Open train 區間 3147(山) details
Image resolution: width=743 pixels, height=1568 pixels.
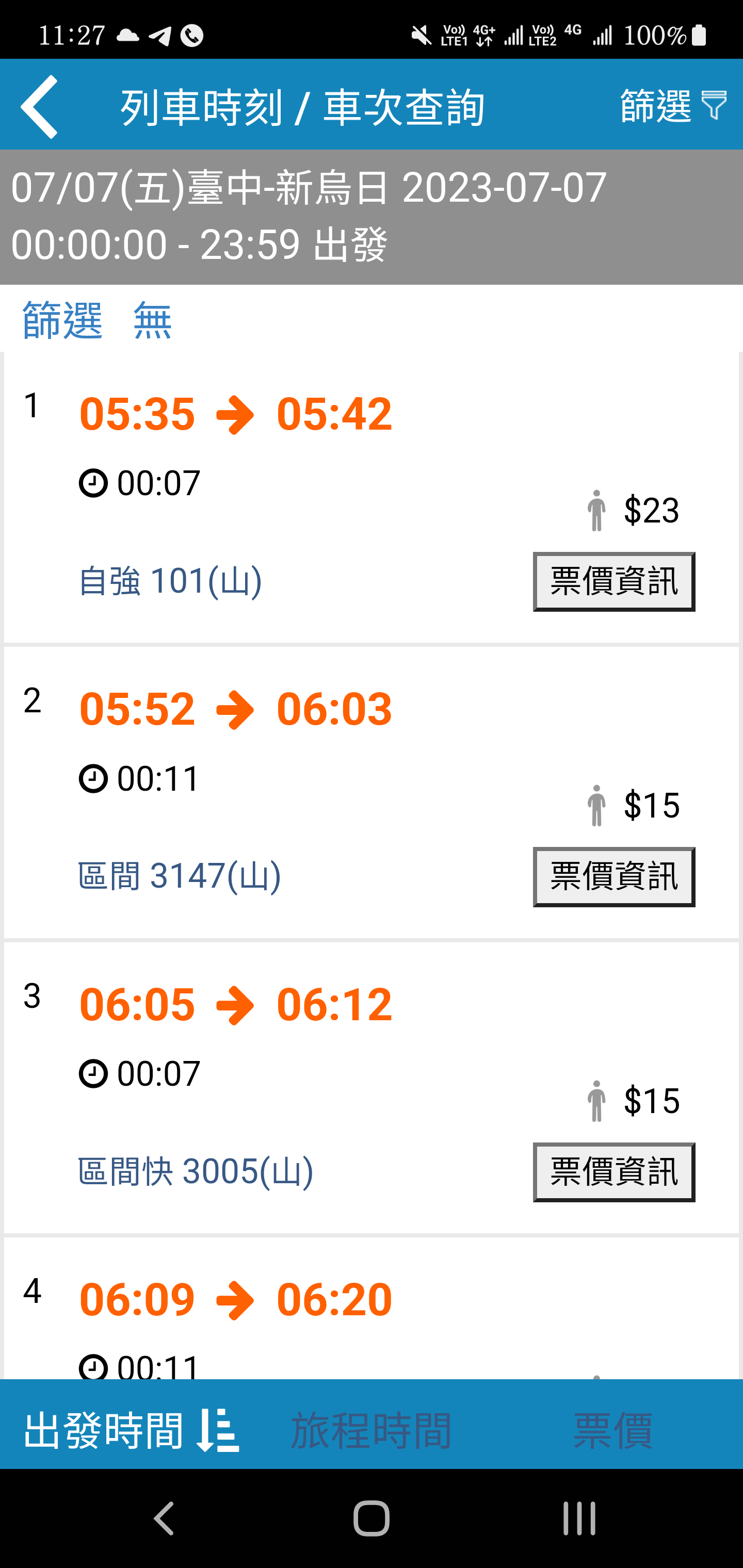(180, 875)
